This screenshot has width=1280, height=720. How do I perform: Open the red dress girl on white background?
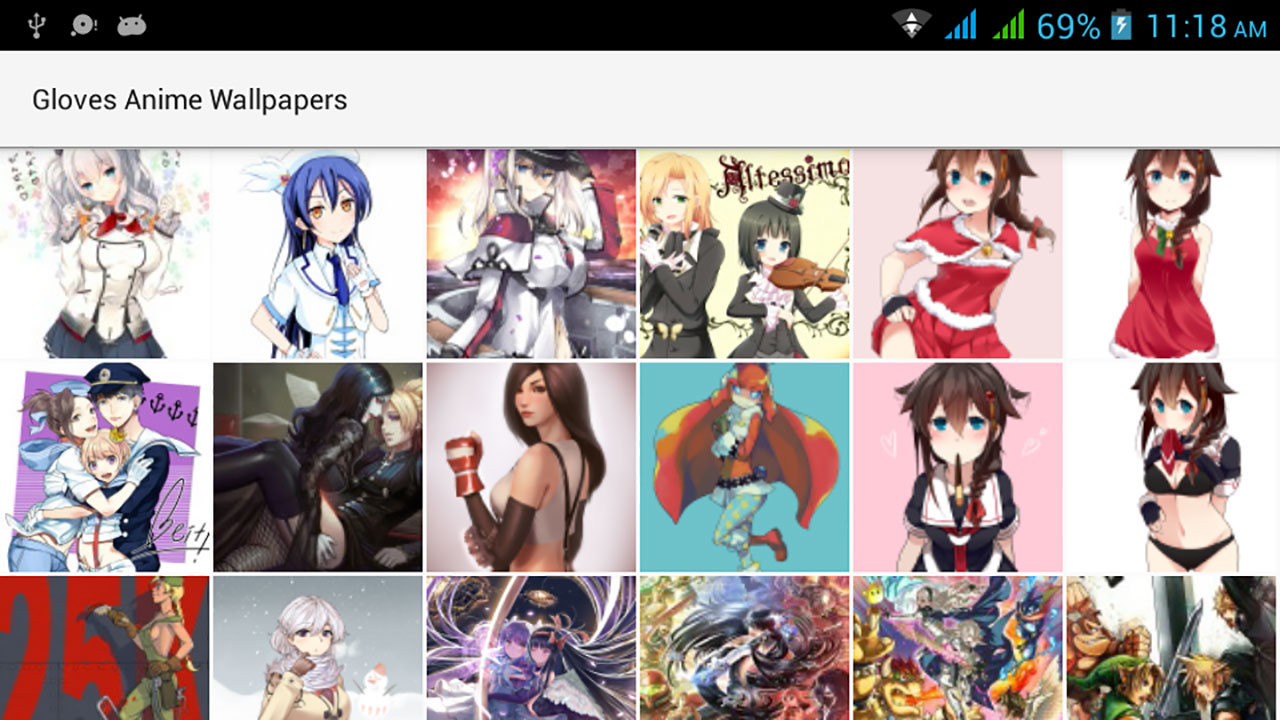tap(1171, 253)
